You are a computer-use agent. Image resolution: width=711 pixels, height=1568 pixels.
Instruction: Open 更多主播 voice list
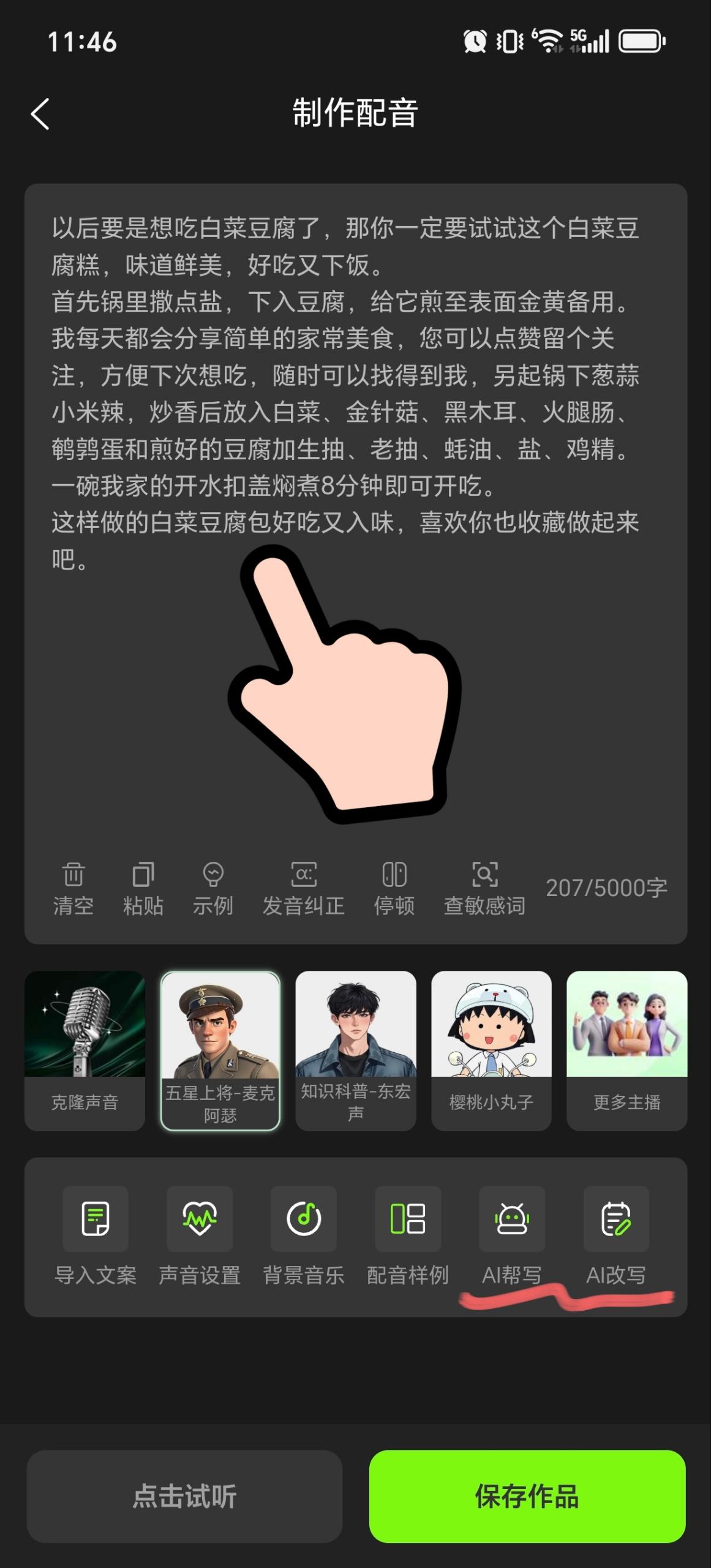click(626, 1050)
